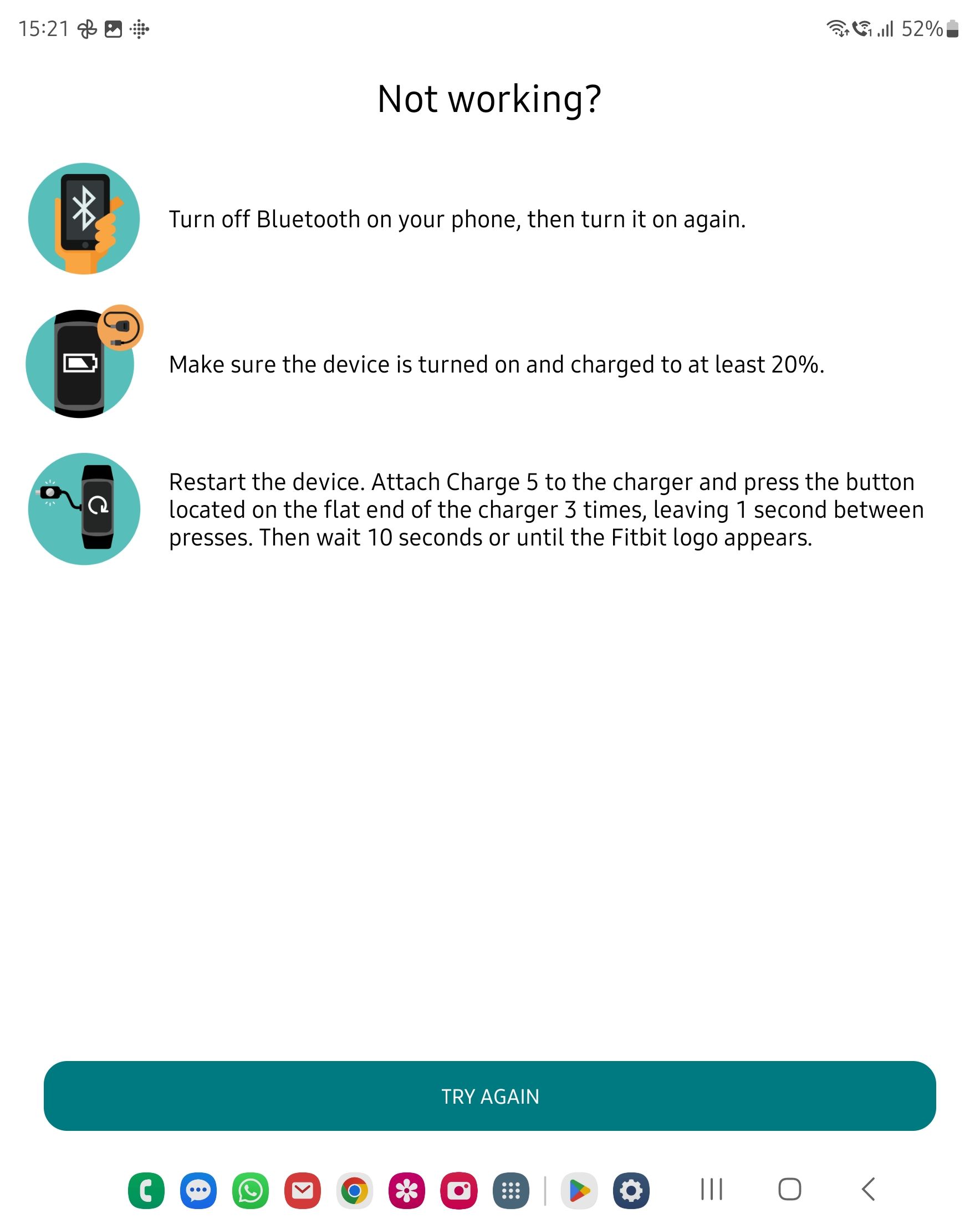Open the Messages app from the taskbar
Viewport: 980px width, 1224px height.
(x=198, y=1190)
